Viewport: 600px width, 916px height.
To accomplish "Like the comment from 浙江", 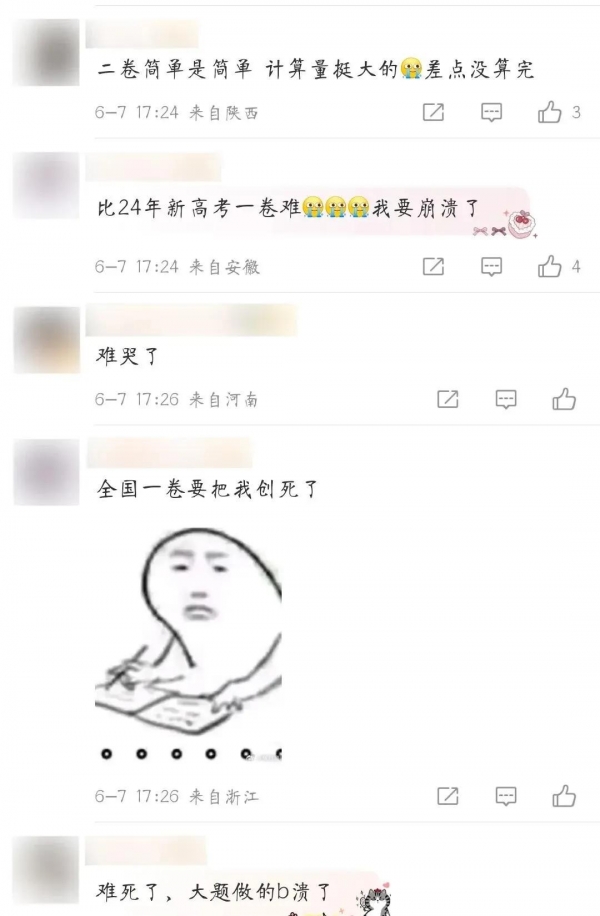I will pyautogui.click(x=564, y=796).
